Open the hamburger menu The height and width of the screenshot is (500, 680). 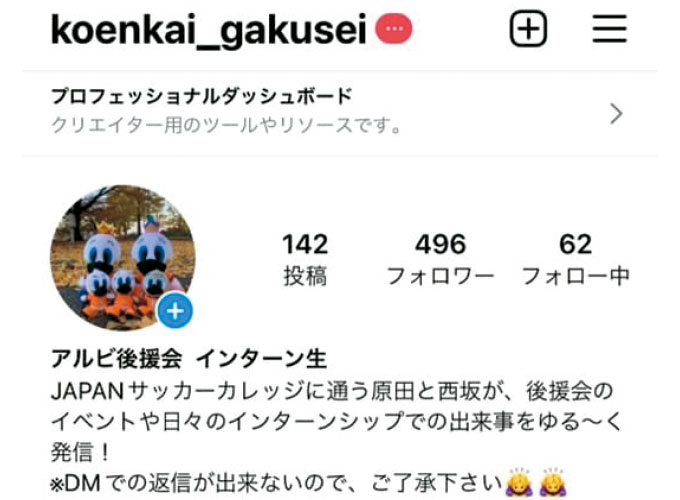(608, 29)
